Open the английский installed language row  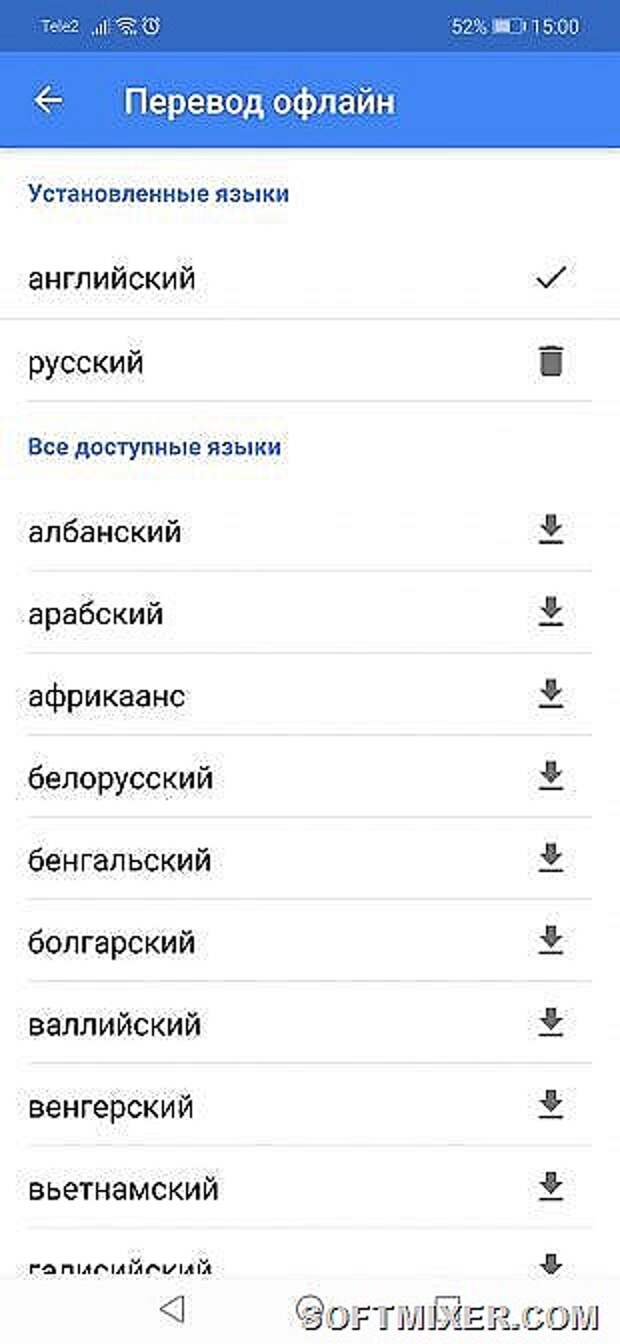point(310,279)
